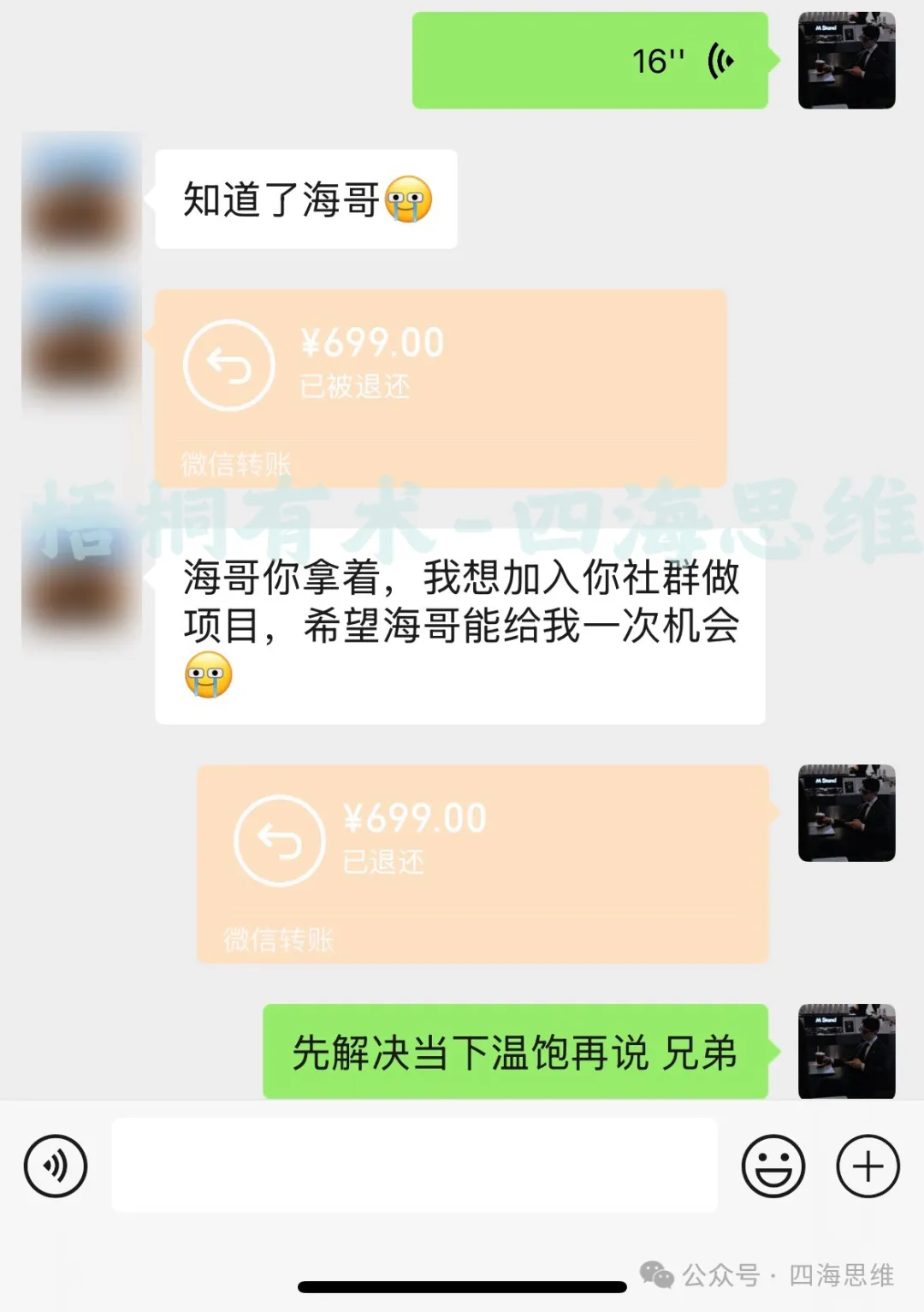Tap the return arrow icon on first ¥699 transfer
Viewport: 924px width, 1312px height.
pyautogui.click(x=228, y=363)
